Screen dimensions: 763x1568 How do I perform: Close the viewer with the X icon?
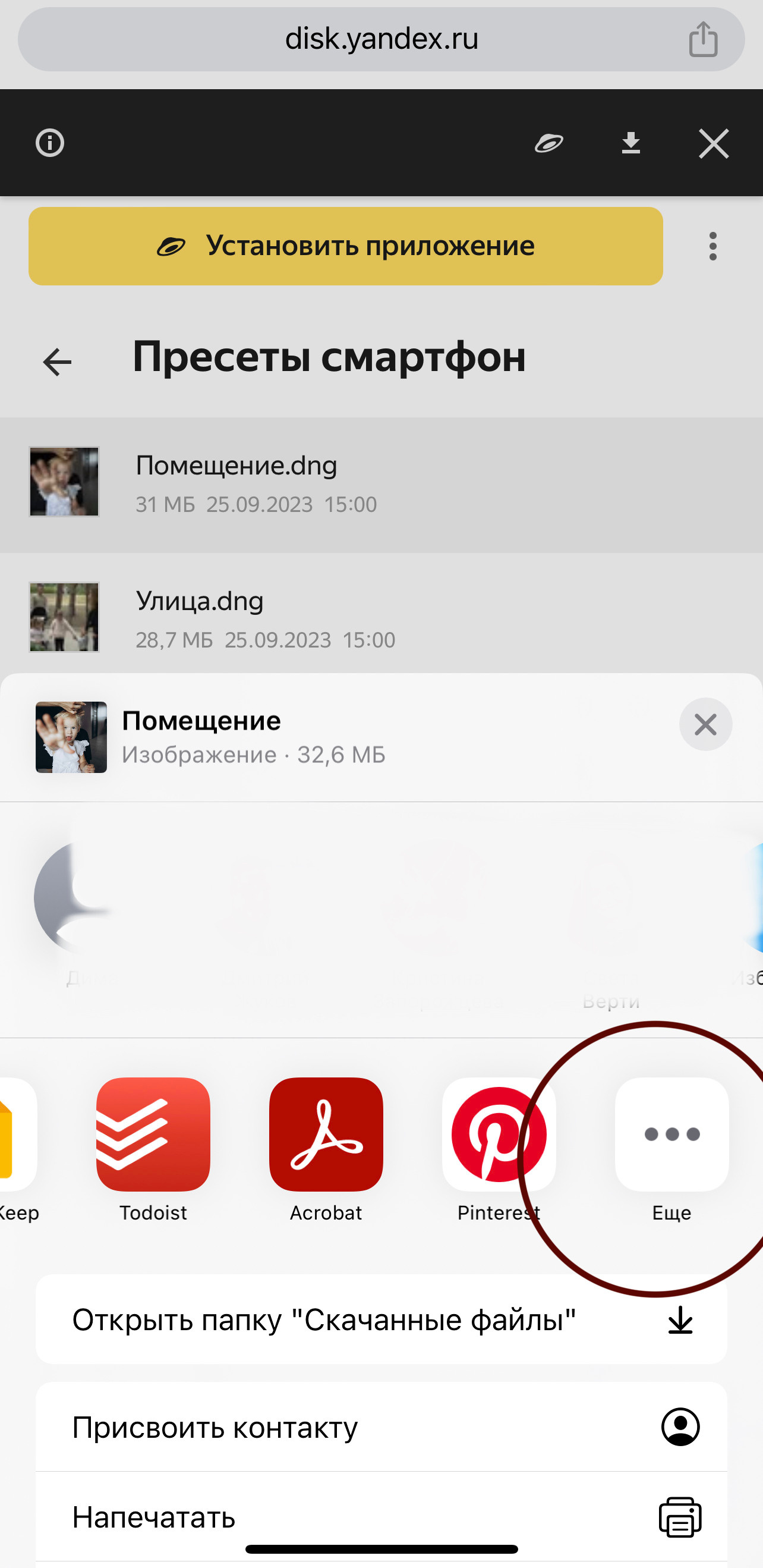[713, 144]
